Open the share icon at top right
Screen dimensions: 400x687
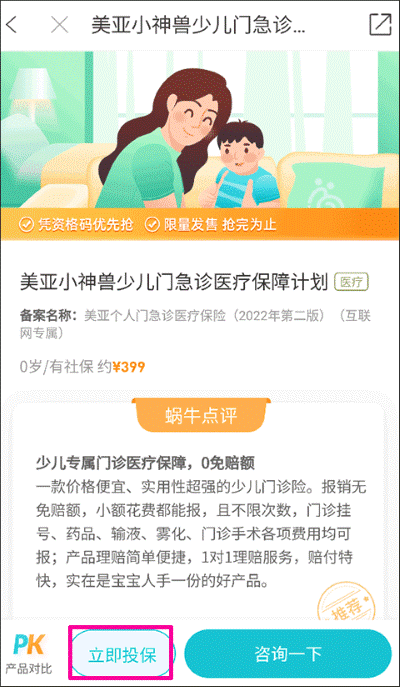(x=380, y=25)
